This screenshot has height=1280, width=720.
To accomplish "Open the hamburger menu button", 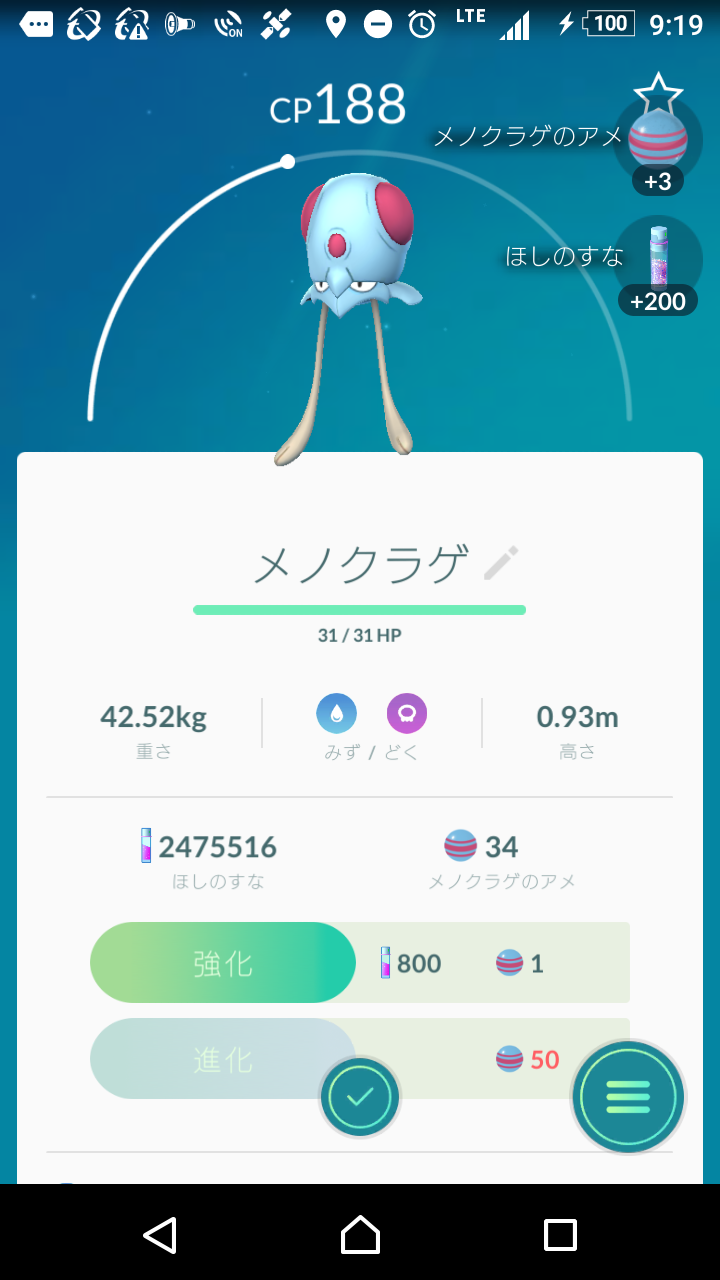I will 628,1097.
